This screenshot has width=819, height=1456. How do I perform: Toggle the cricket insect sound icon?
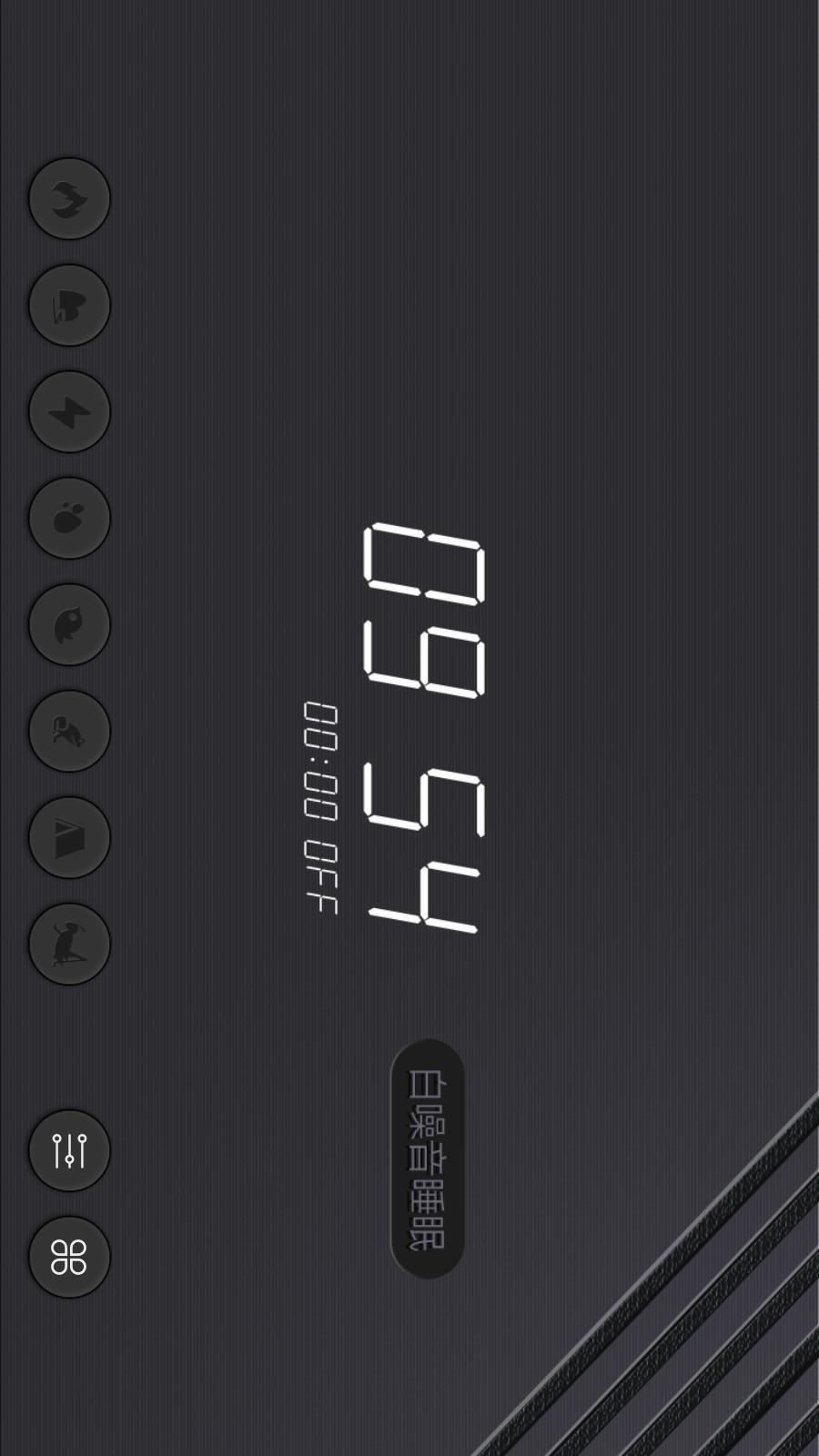pos(69,944)
